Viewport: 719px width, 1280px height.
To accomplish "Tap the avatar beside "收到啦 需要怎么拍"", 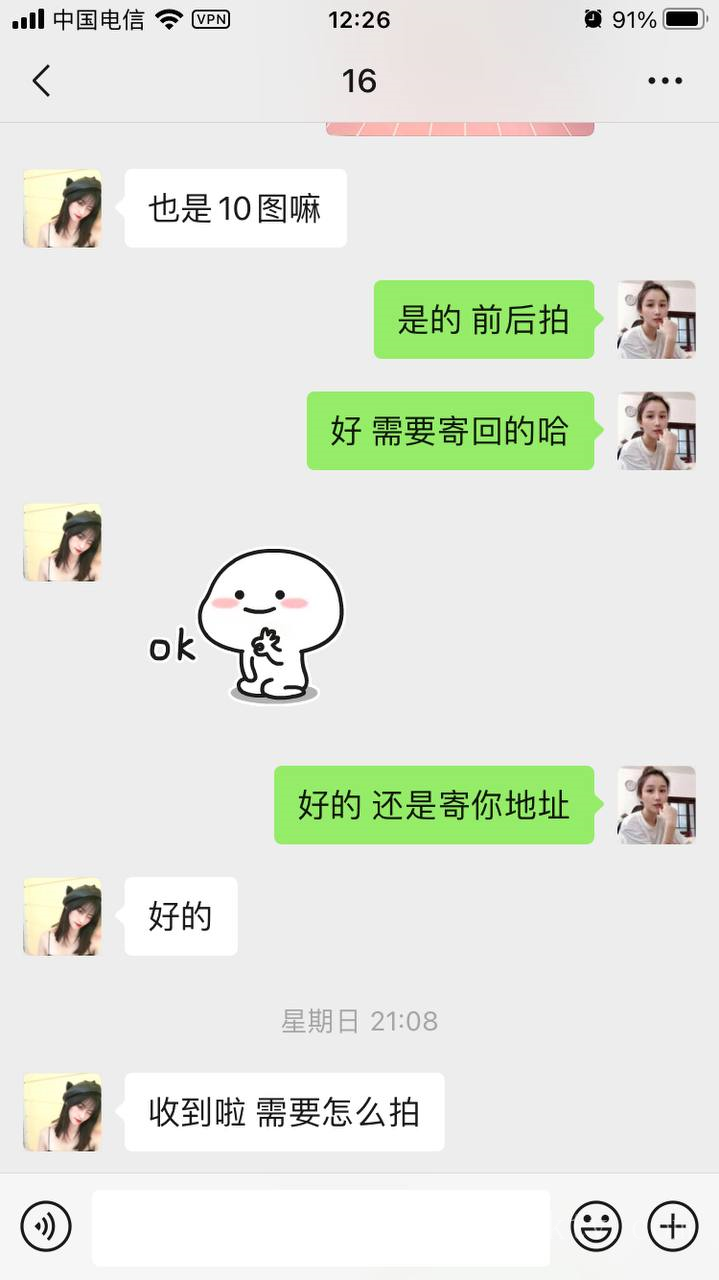I will tap(62, 1112).
